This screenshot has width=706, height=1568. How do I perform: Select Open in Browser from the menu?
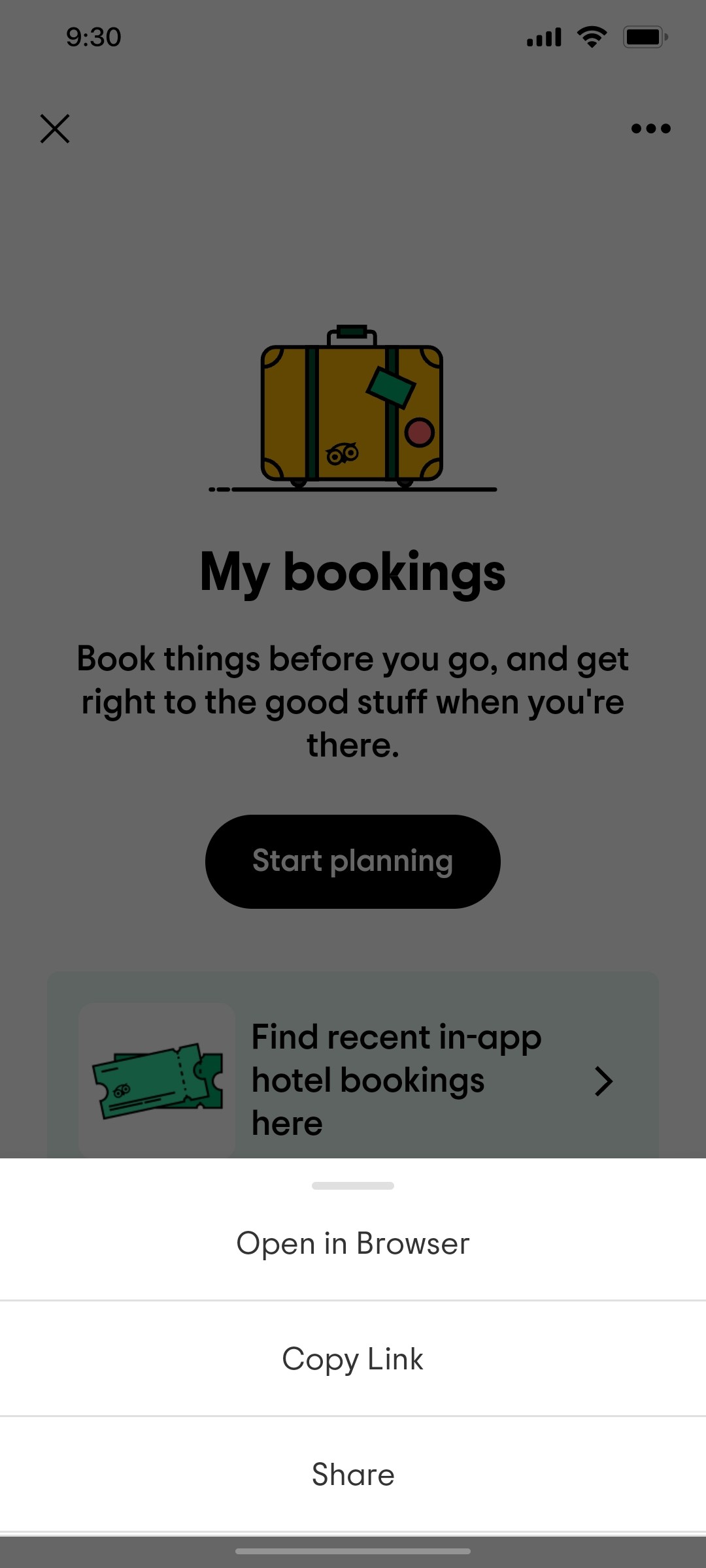tap(353, 1243)
